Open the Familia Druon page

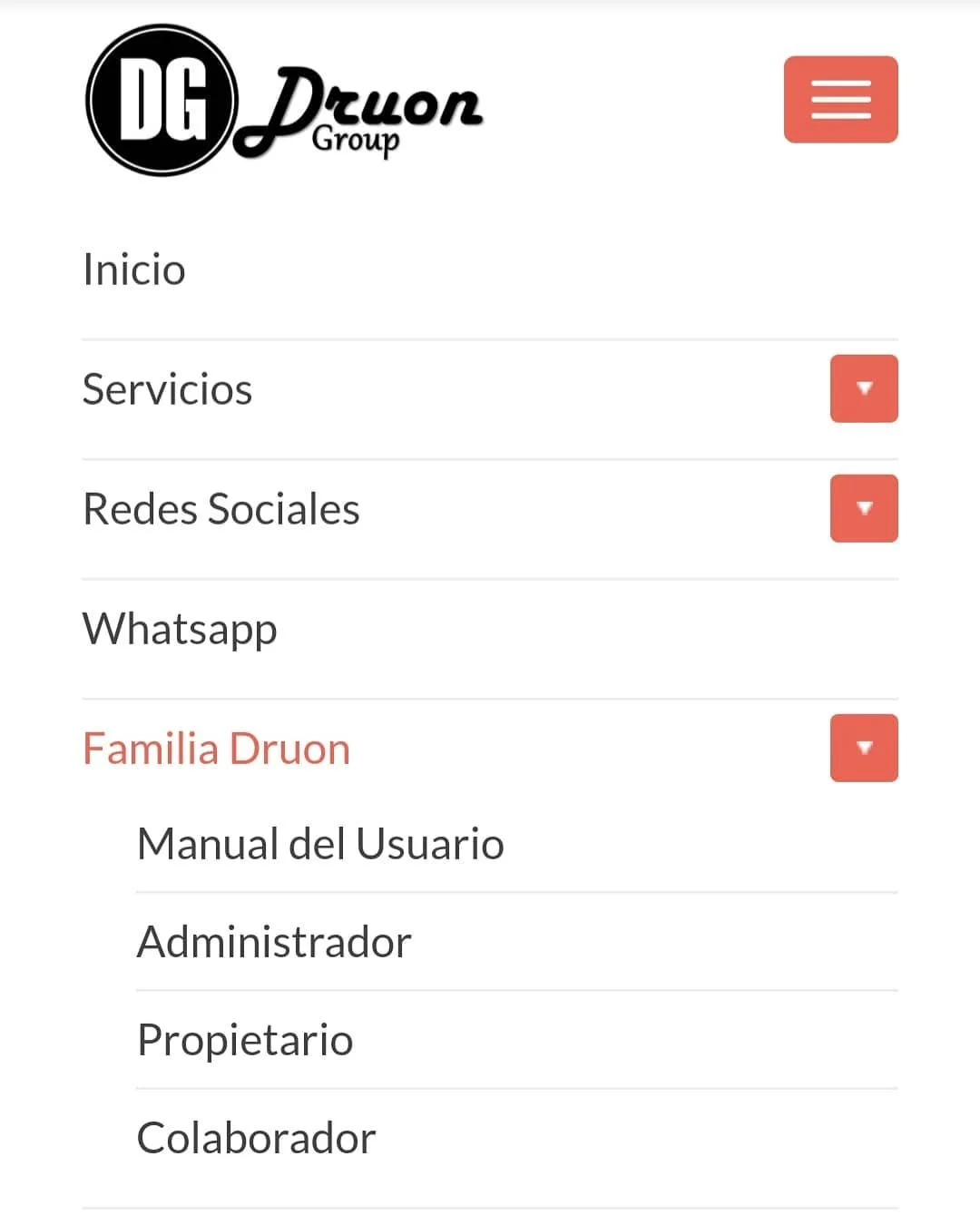coord(217,750)
